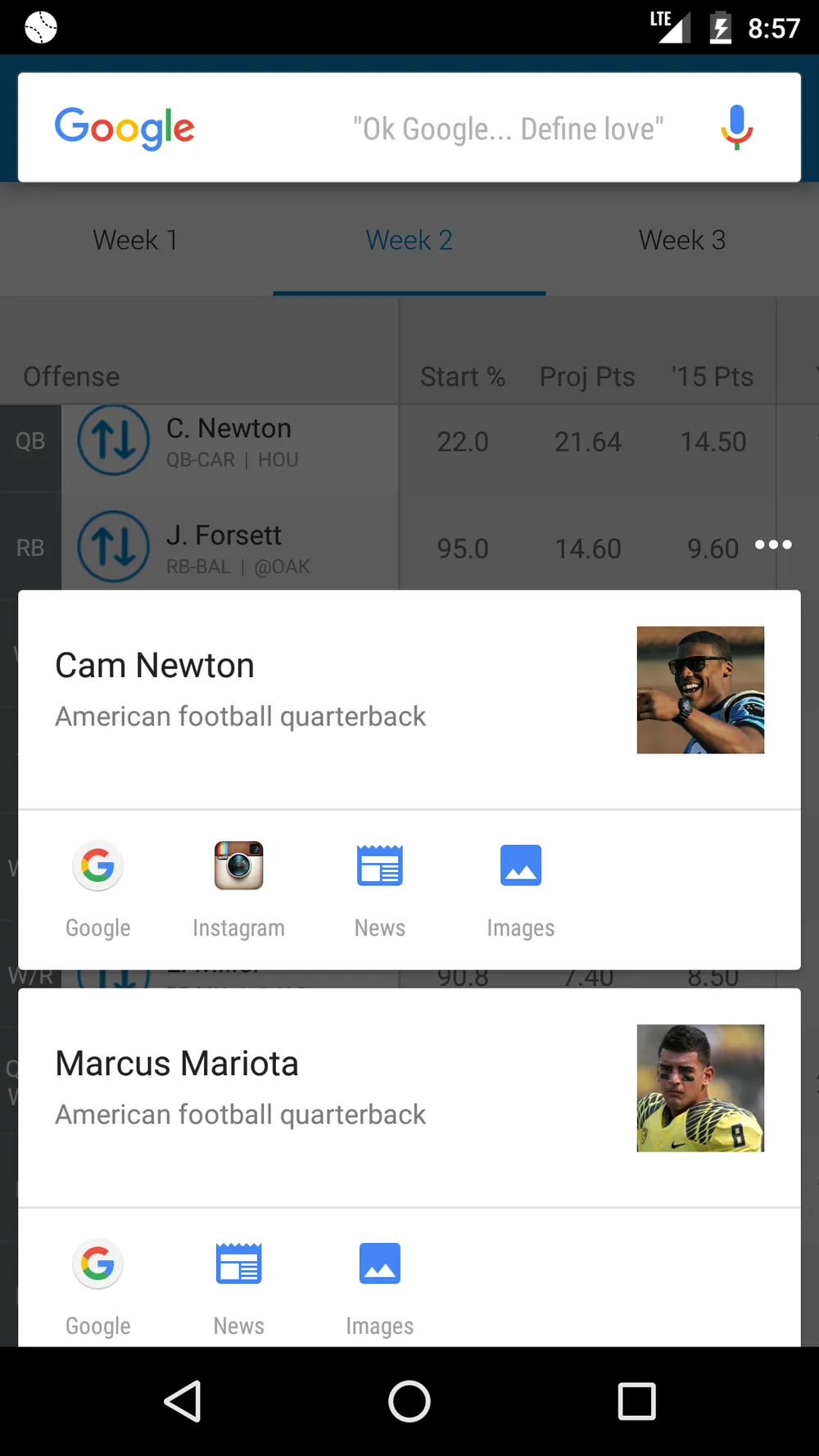Go back using the navigation bar
Viewport: 819px width, 1456px height.
point(183,1401)
